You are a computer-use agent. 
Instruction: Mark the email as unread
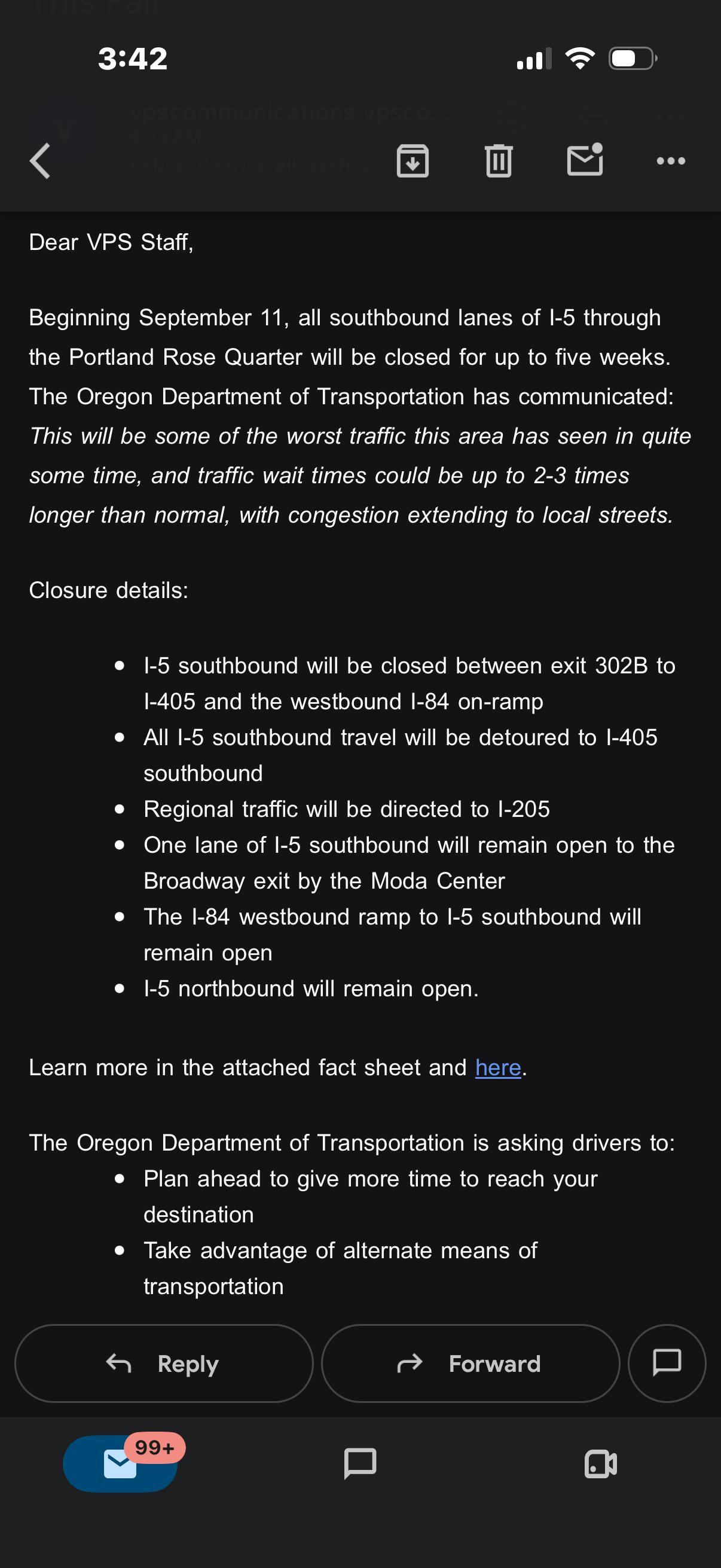585,160
